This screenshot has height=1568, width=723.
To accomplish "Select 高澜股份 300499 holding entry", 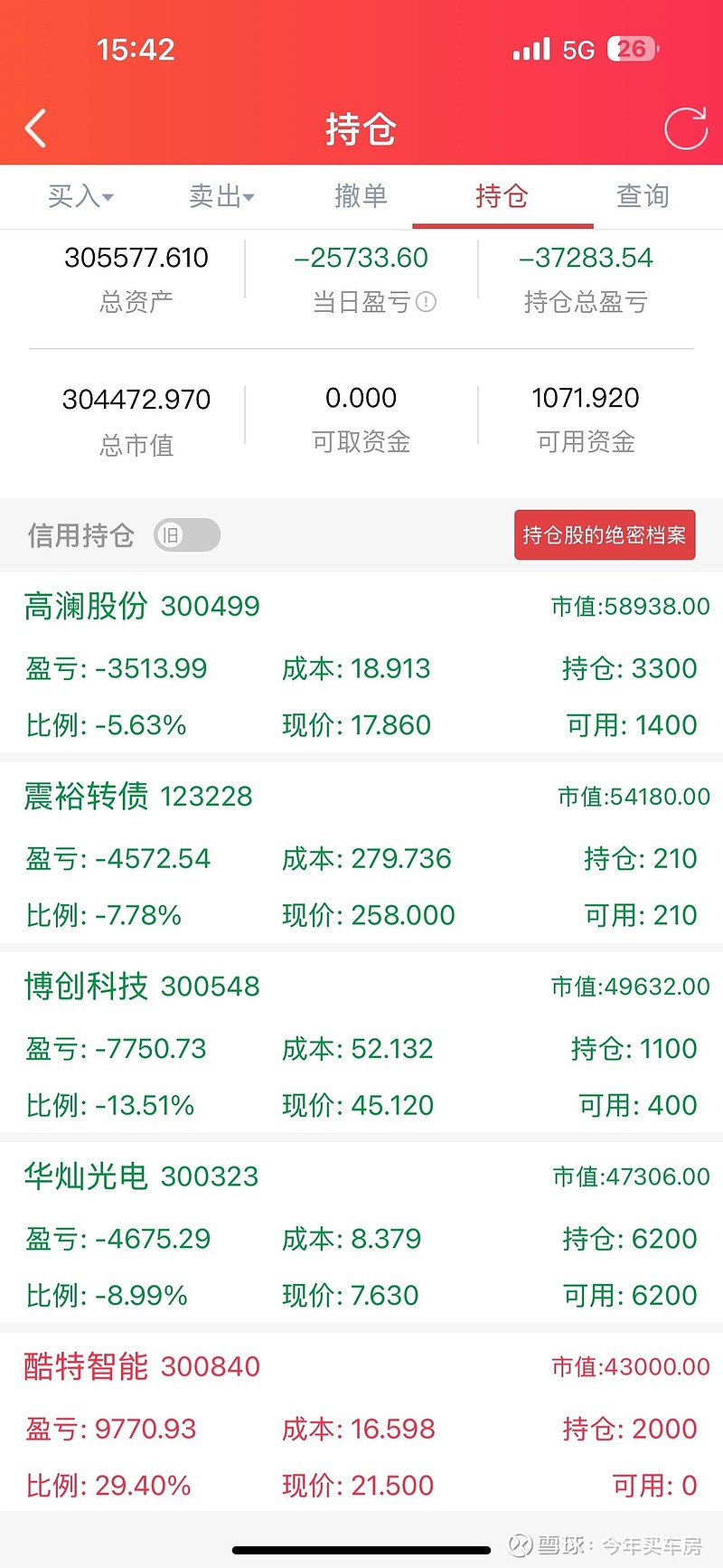I will (x=361, y=665).
